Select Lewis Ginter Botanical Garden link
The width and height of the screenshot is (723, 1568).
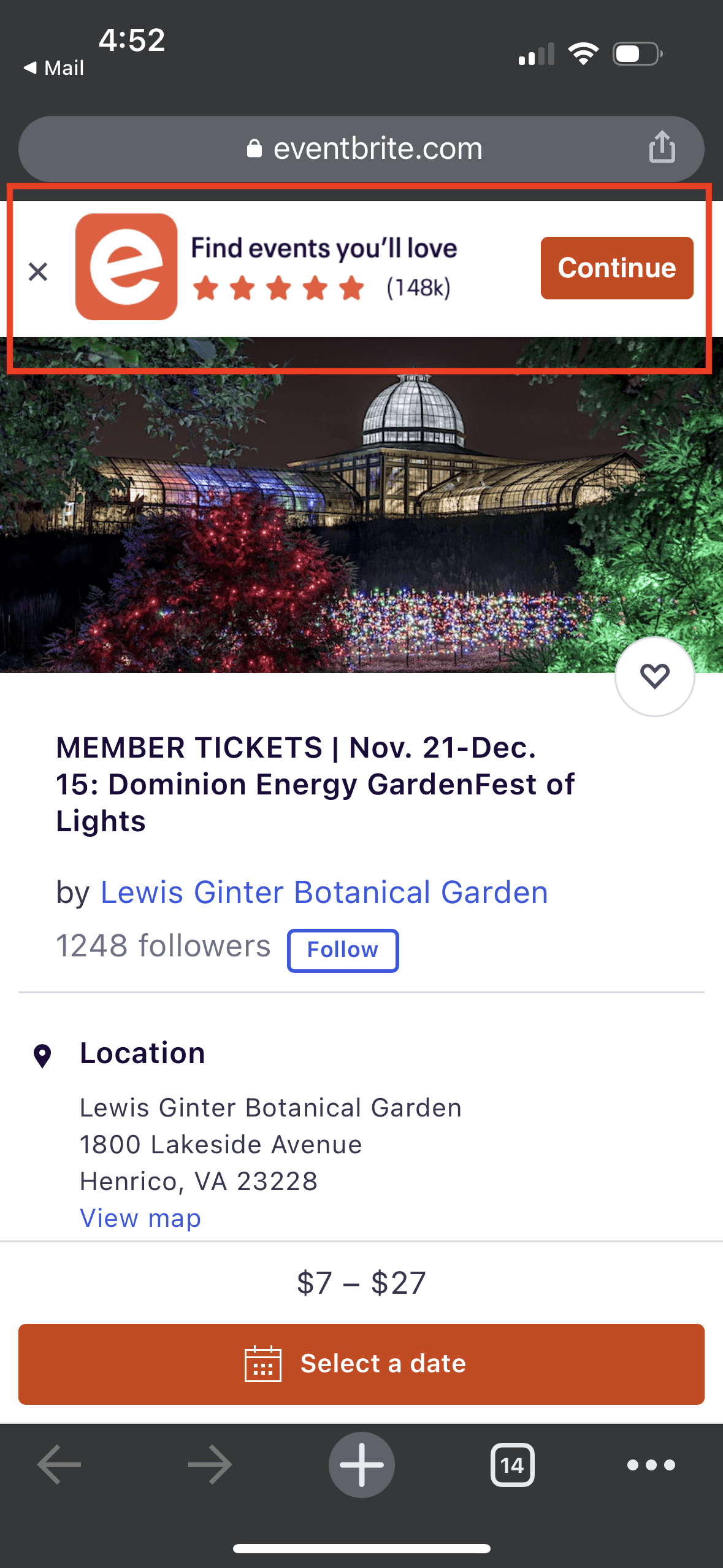click(x=324, y=892)
